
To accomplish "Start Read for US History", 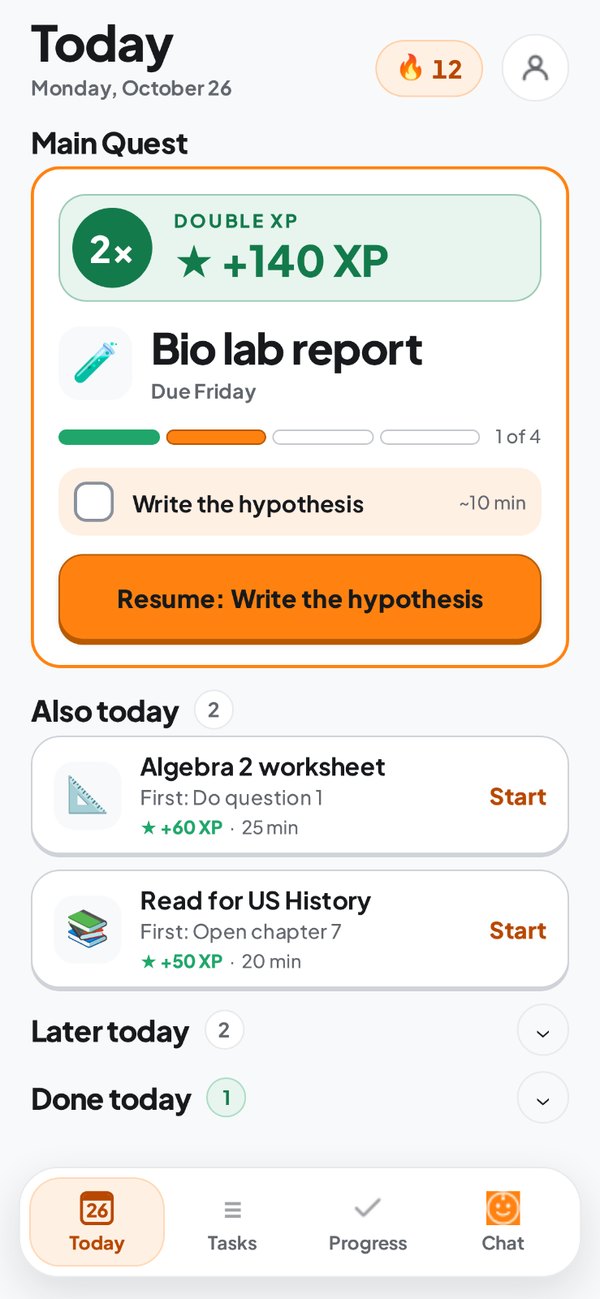I will (517, 931).
